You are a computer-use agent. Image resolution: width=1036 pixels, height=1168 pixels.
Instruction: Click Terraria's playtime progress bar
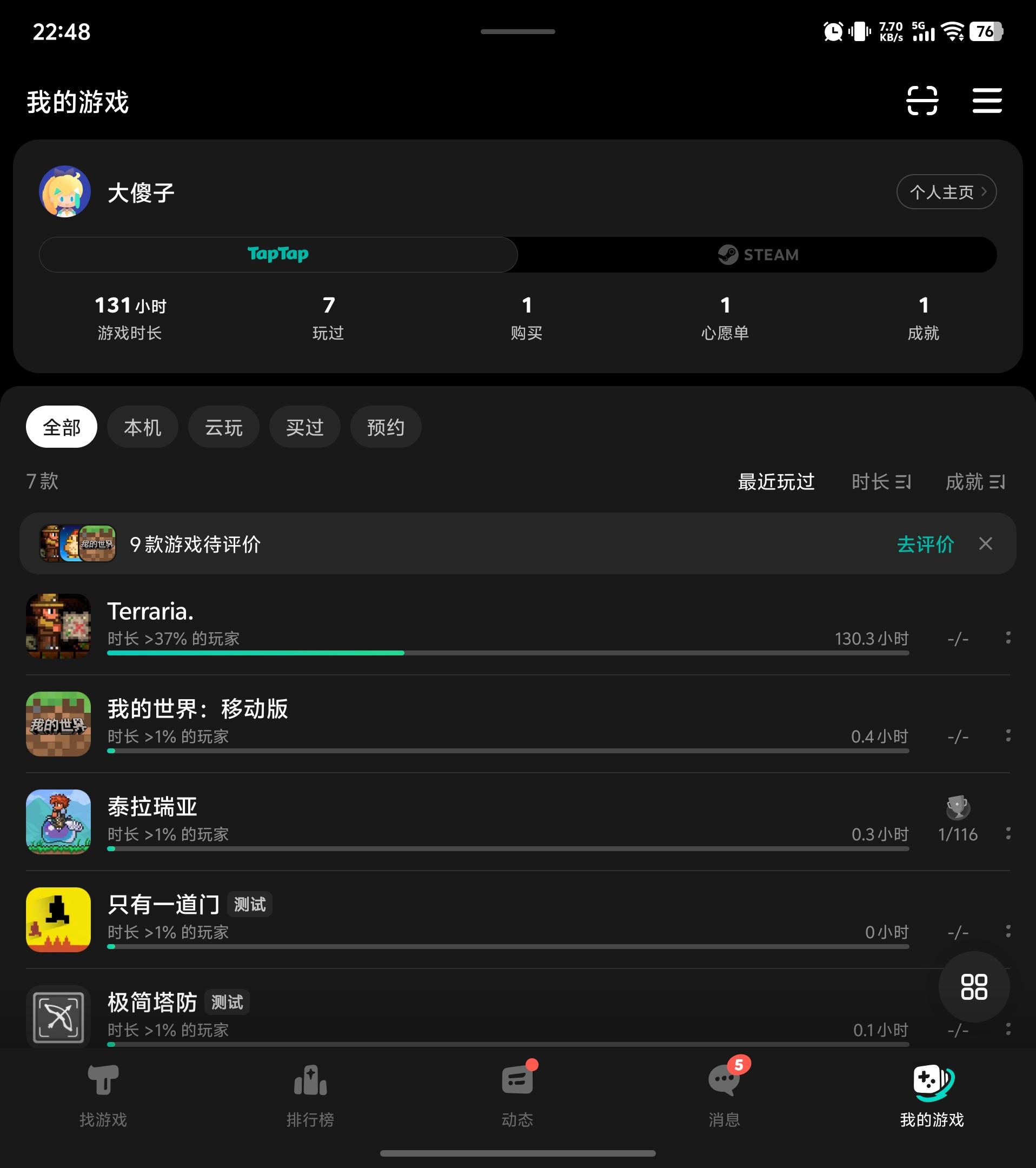509,653
